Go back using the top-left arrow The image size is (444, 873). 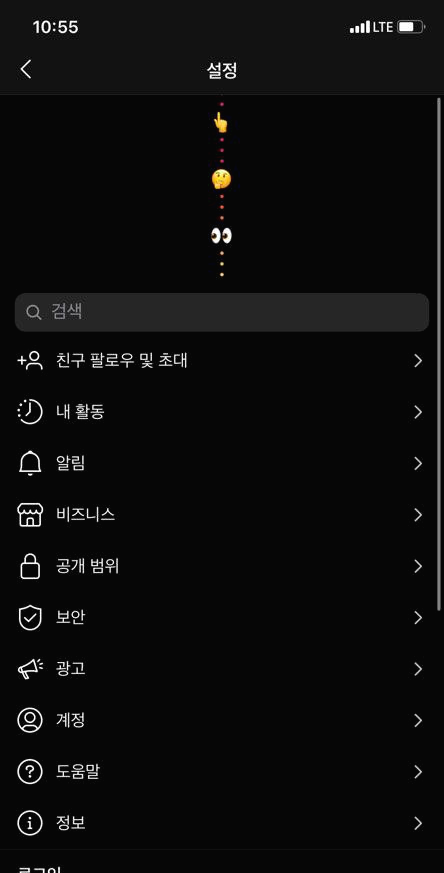click(26, 70)
